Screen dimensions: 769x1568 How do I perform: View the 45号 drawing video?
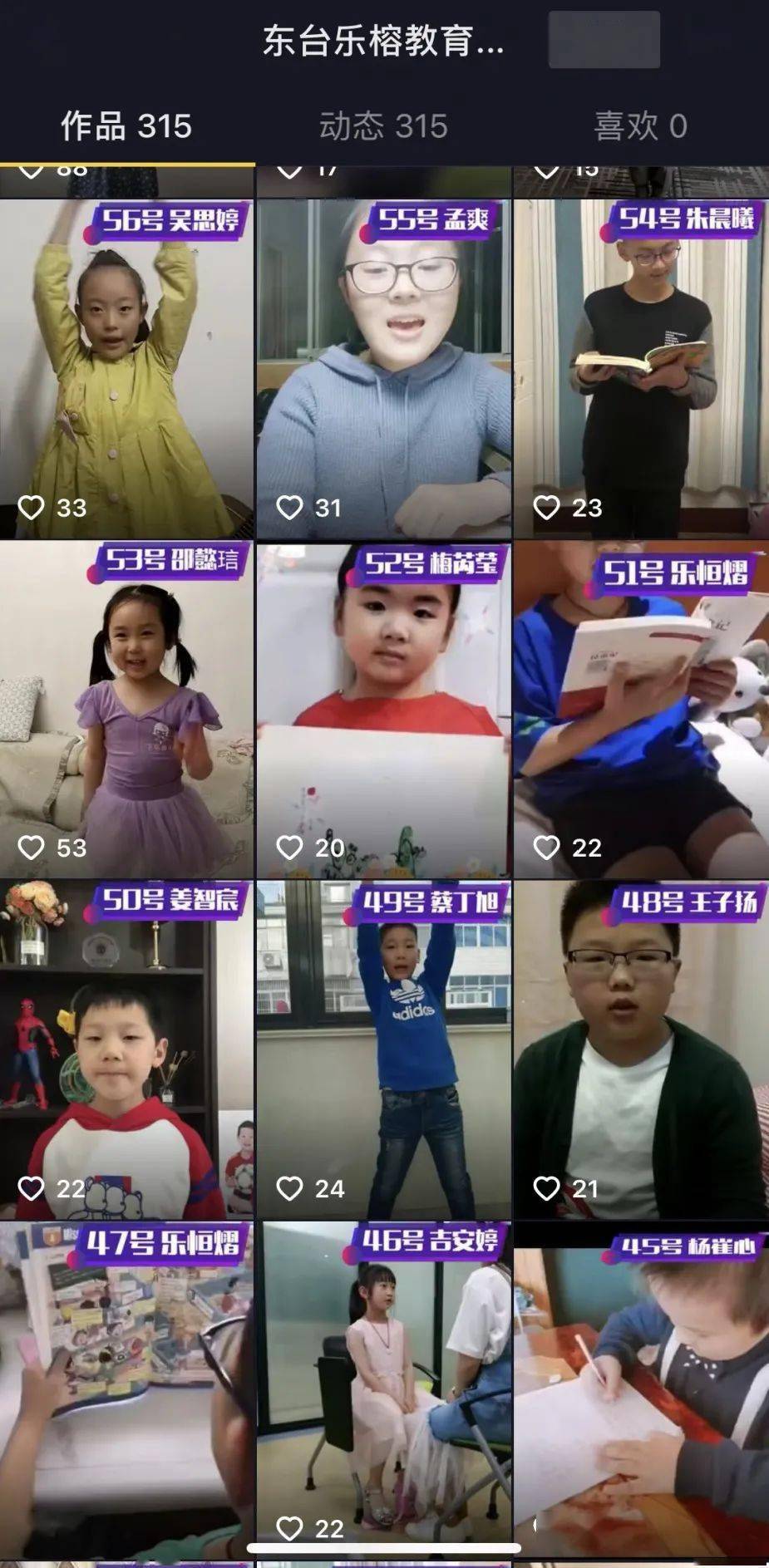point(640,1388)
